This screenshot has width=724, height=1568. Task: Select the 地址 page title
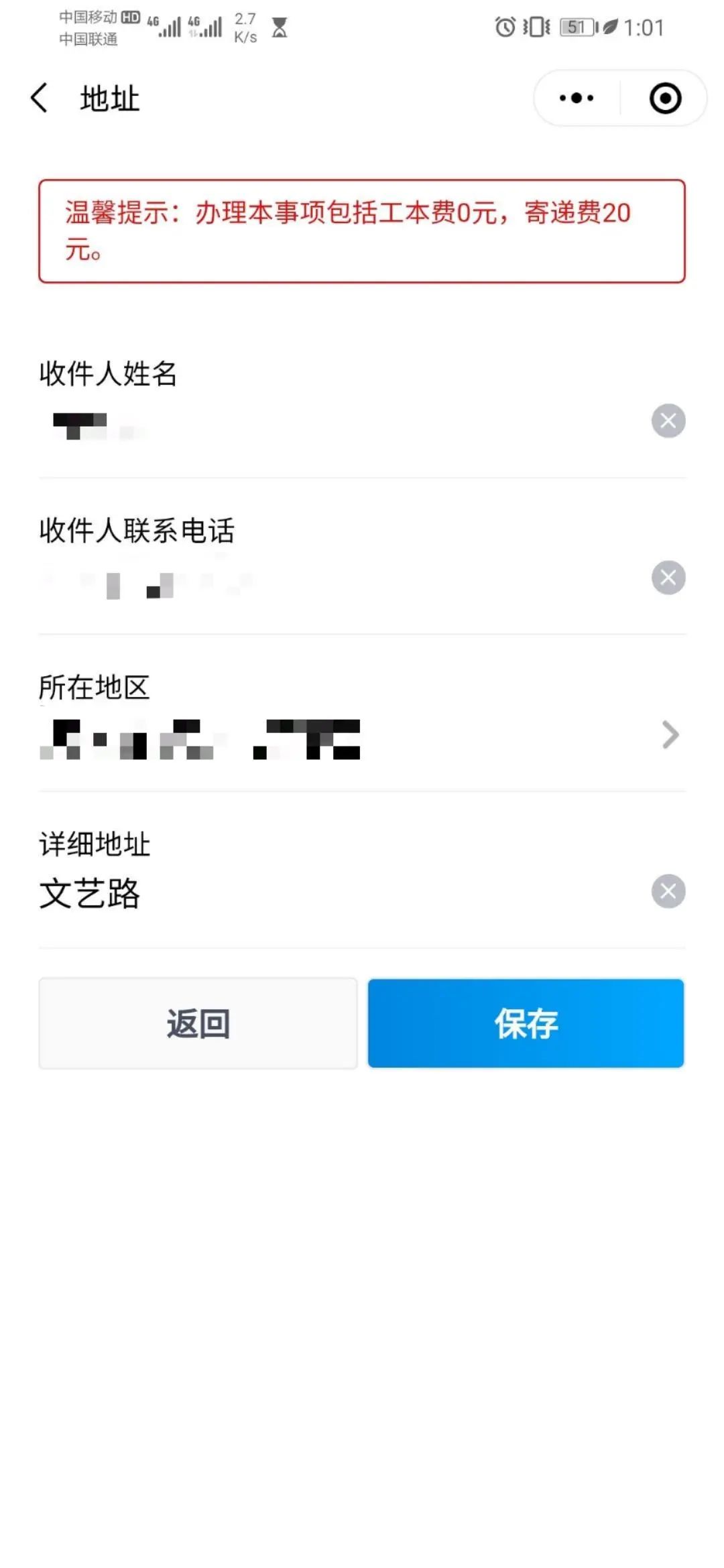pos(107,98)
